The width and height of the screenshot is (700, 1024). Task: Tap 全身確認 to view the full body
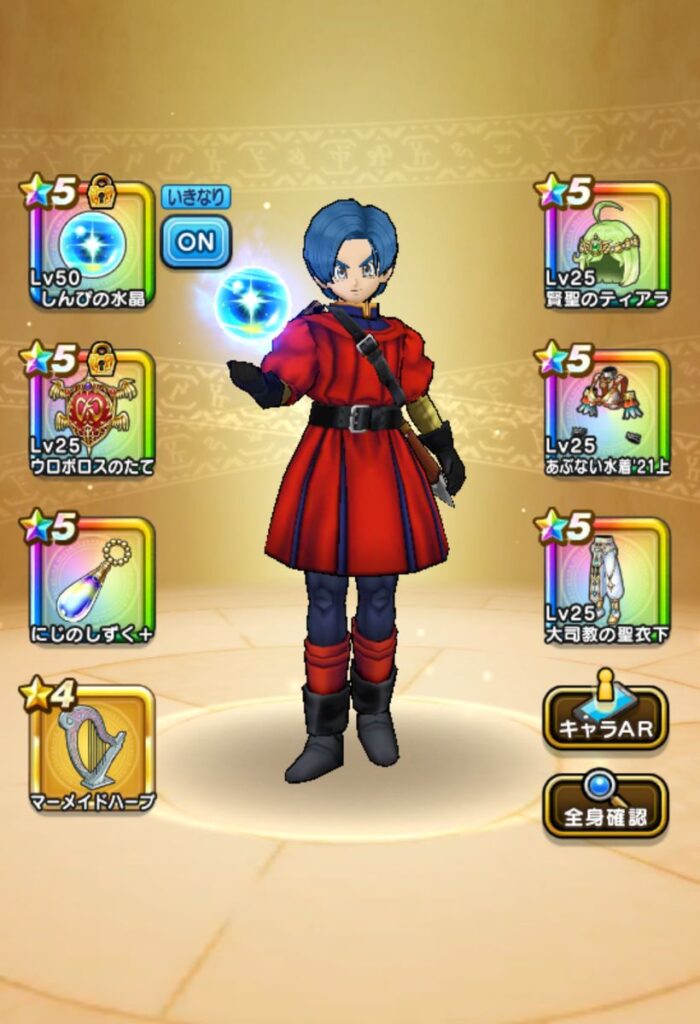pos(605,806)
